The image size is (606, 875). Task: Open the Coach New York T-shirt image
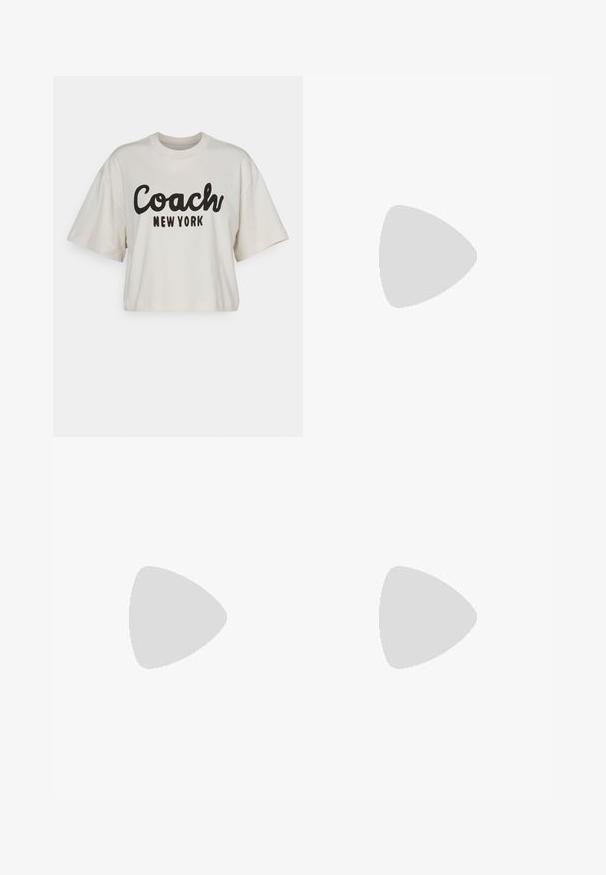(x=177, y=256)
